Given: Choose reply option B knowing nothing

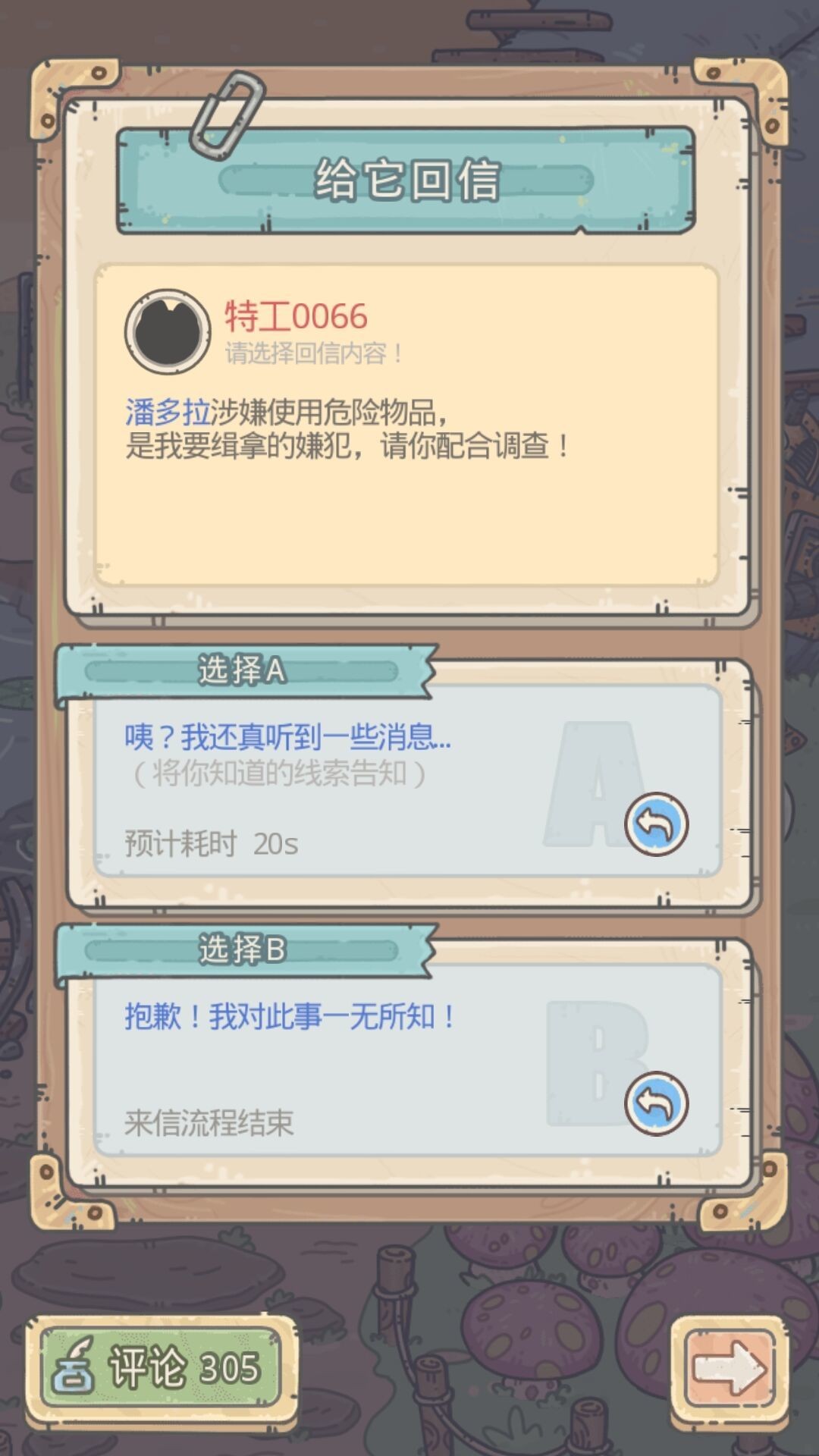Looking at the screenshot, I should [655, 1103].
